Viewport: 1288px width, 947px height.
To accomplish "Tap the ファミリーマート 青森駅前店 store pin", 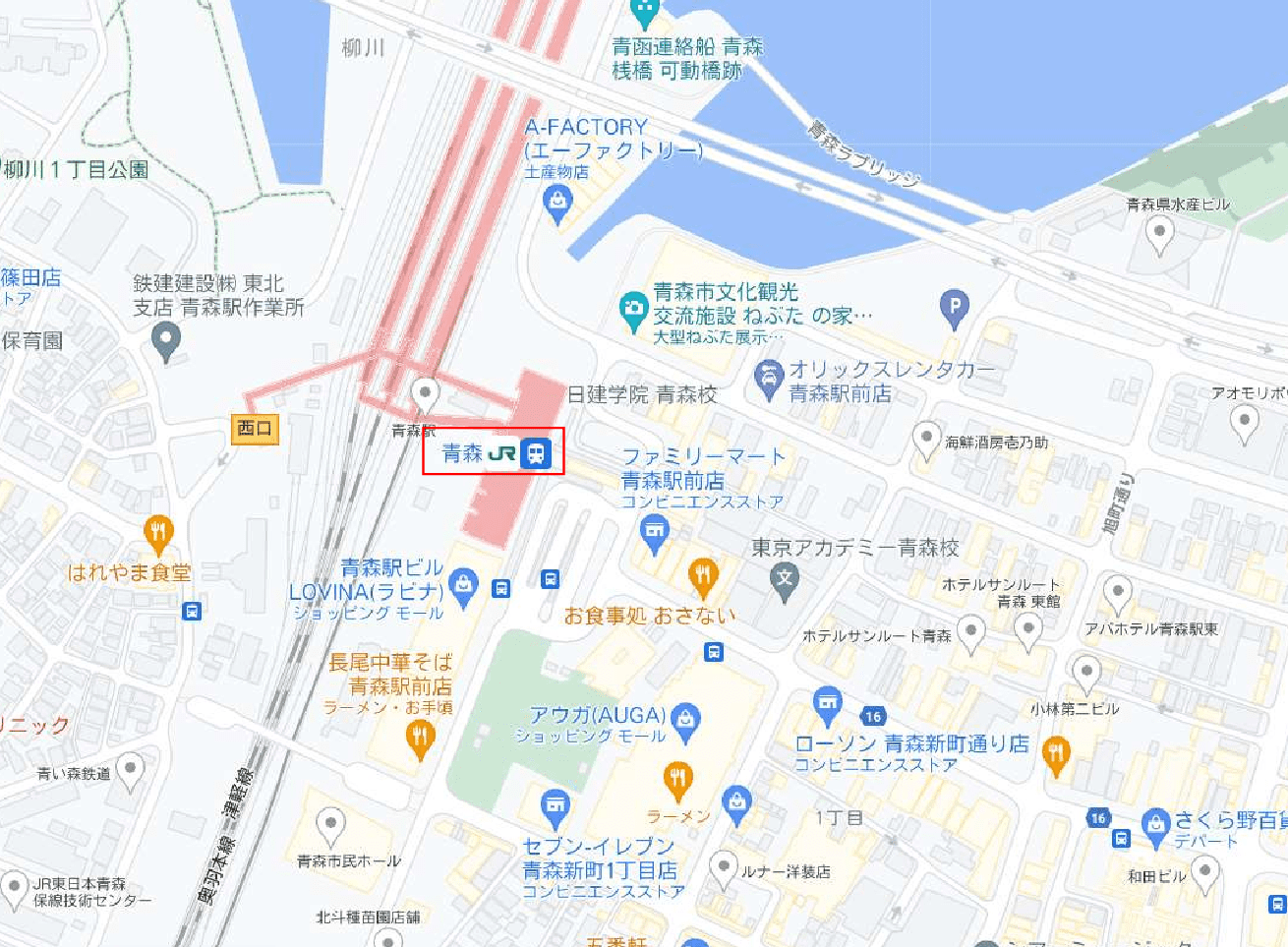I will 654,533.
